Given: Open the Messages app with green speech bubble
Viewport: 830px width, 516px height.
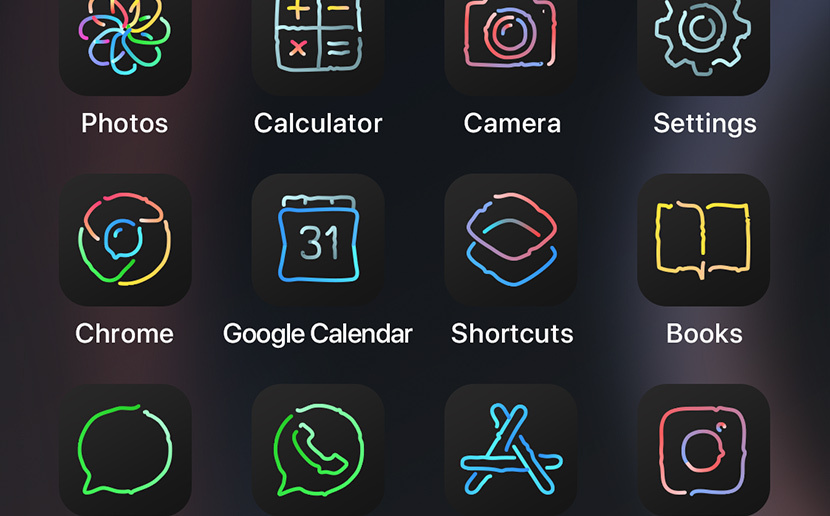Looking at the screenshot, I should (125, 450).
